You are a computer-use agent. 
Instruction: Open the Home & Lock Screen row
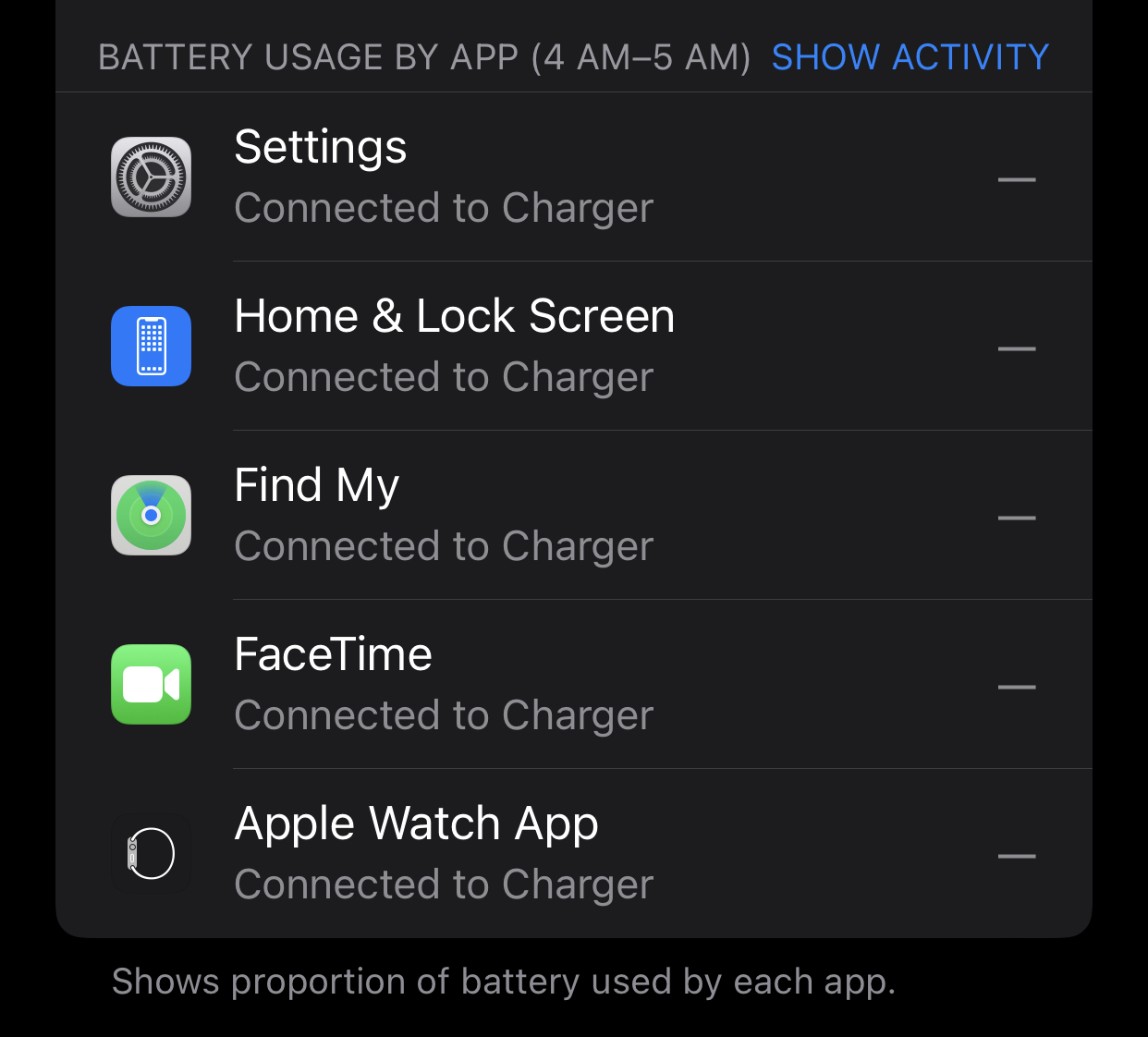coord(574,346)
